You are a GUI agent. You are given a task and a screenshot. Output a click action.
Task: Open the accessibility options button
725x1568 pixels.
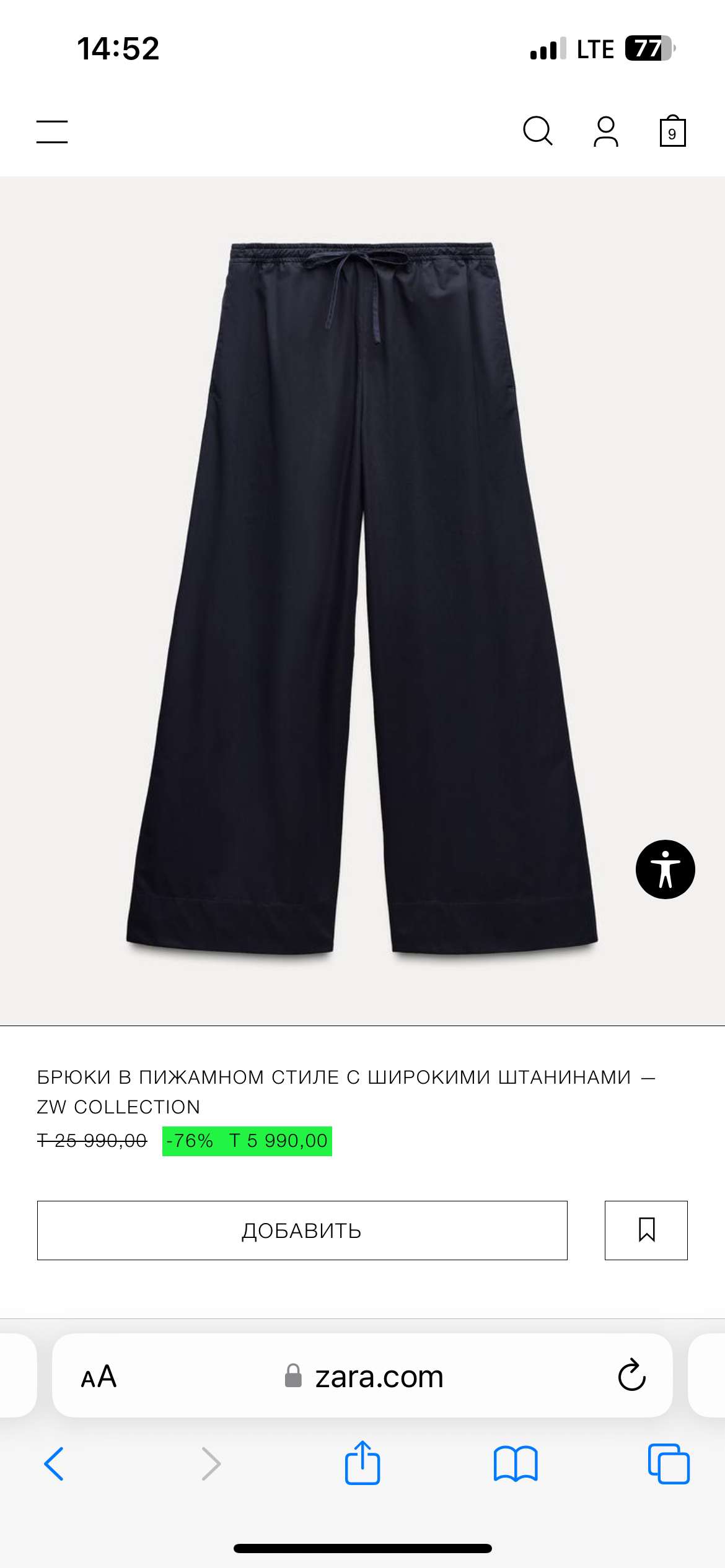click(665, 869)
